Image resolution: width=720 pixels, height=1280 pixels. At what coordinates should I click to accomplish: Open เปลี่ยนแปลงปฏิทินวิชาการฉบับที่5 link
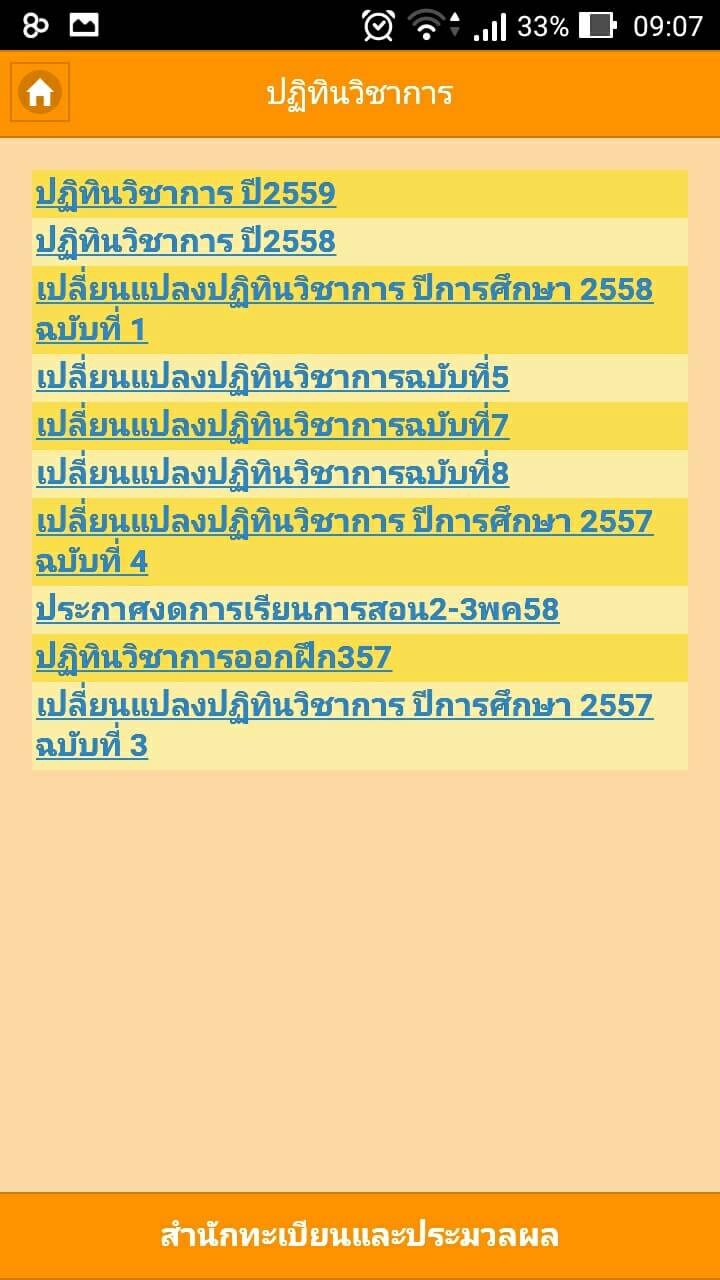tap(273, 377)
